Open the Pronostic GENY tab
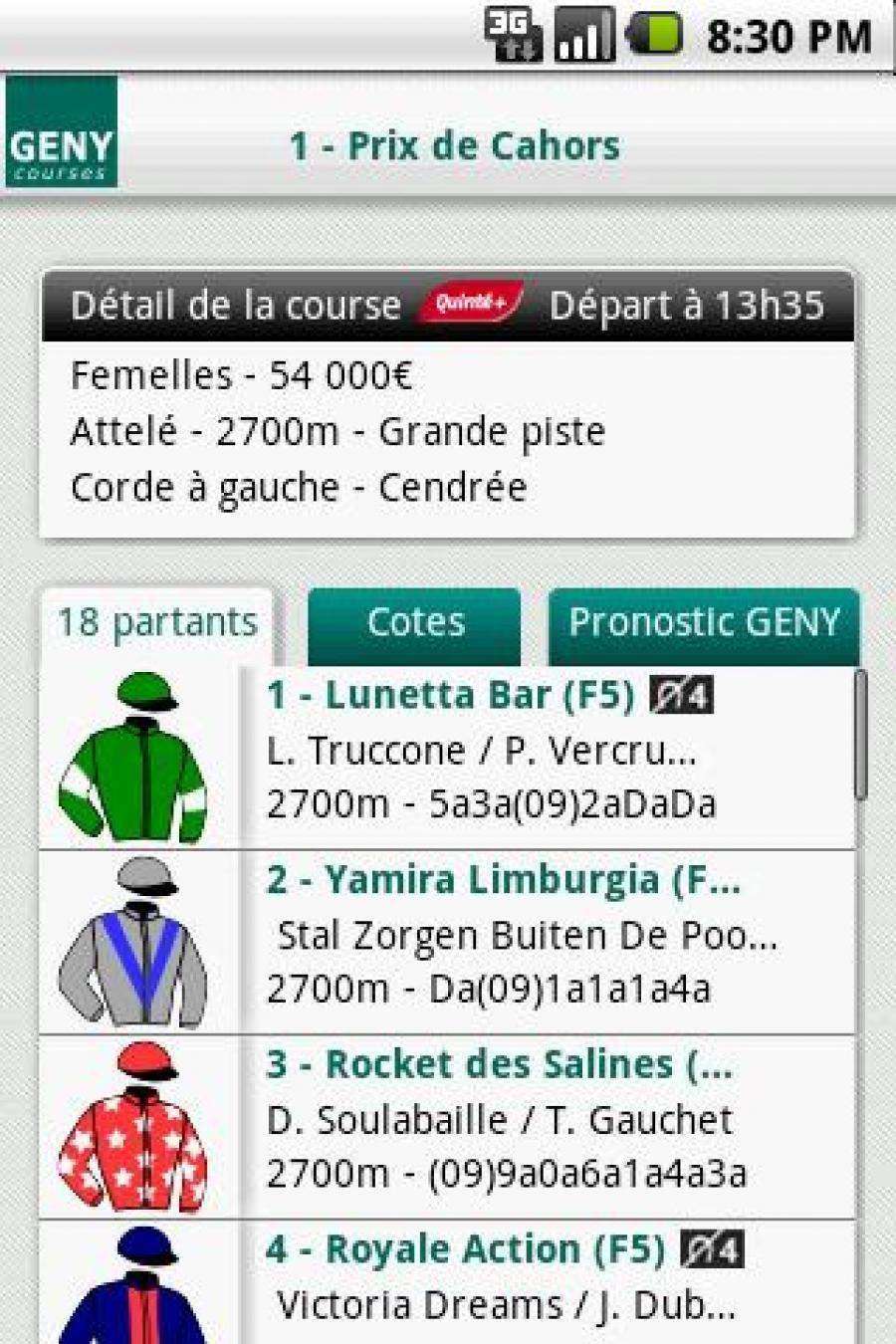The height and width of the screenshot is (1344, 896). point(704,624)
